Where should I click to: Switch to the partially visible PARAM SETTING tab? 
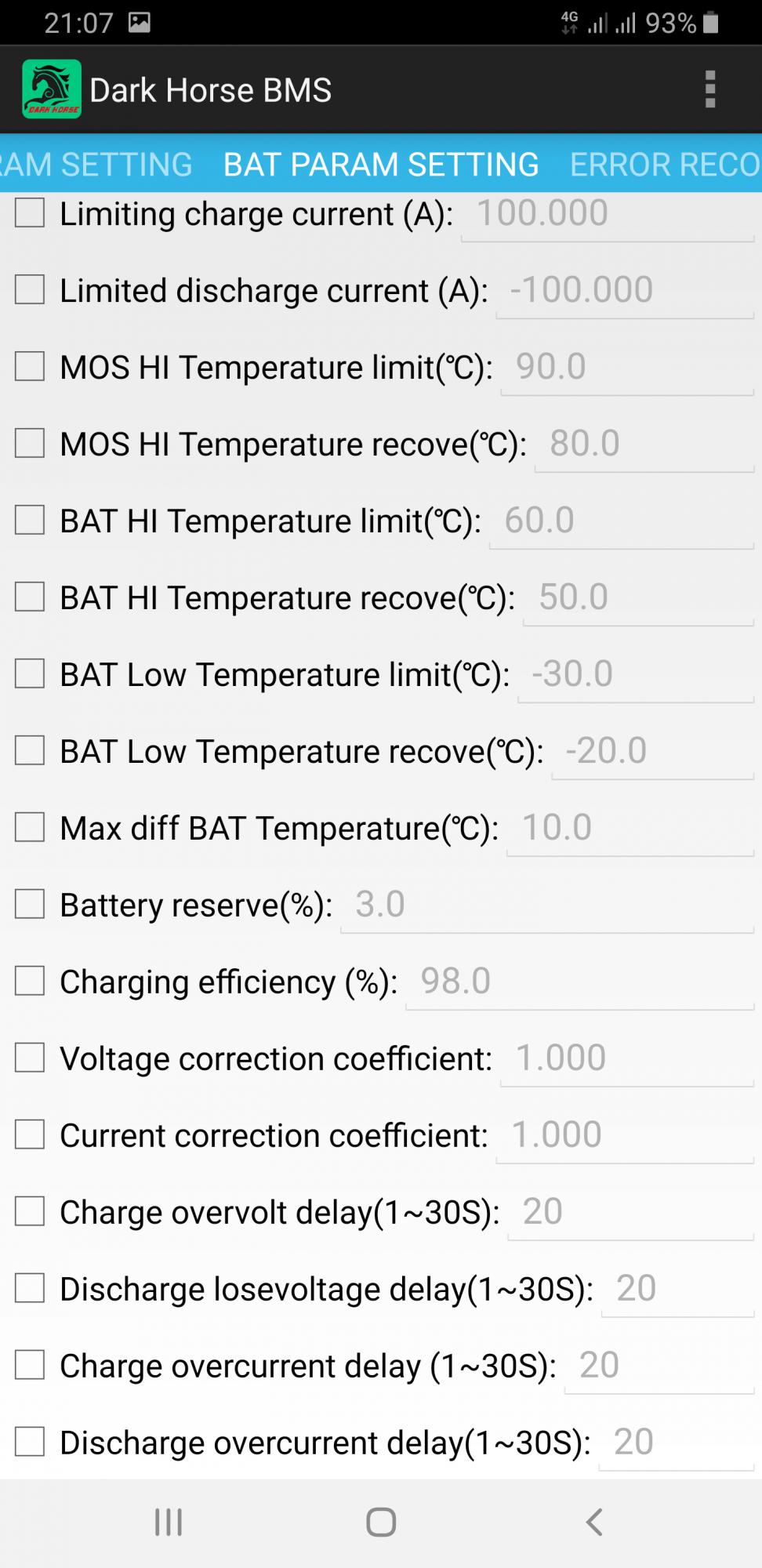click(96, 165)
